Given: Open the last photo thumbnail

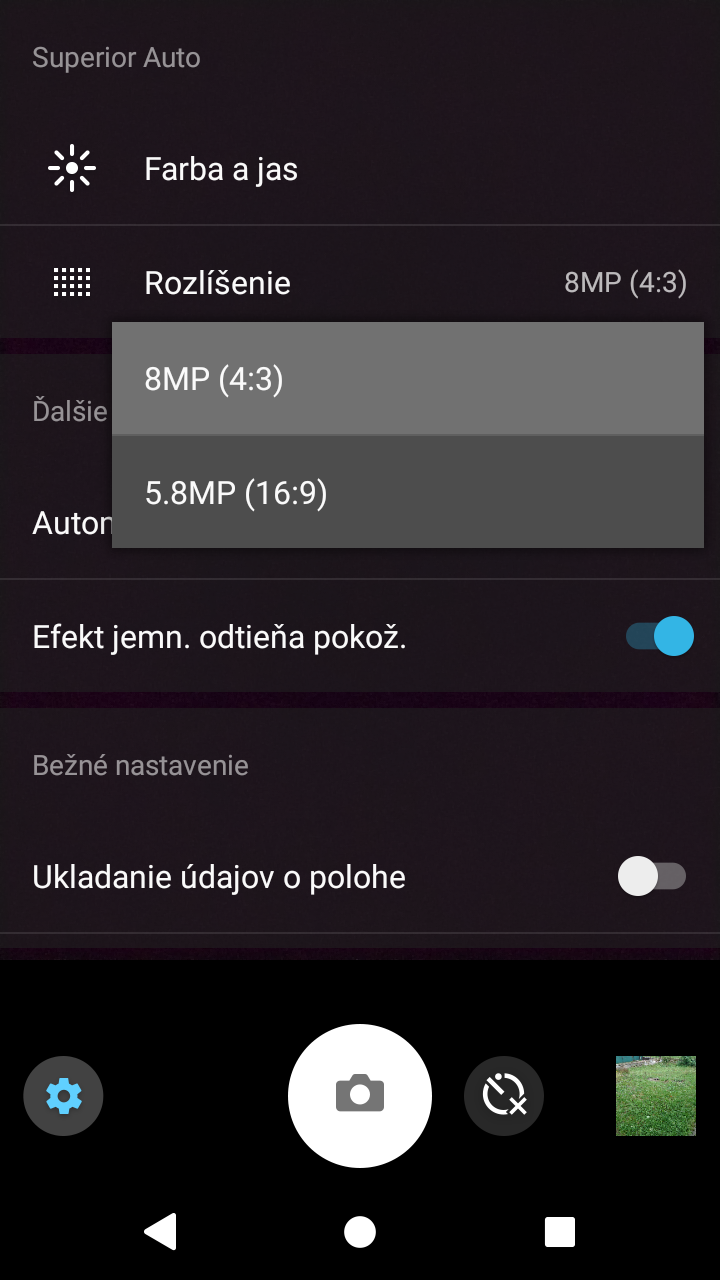Looking at the screenshot, I should pos(656,1096).
